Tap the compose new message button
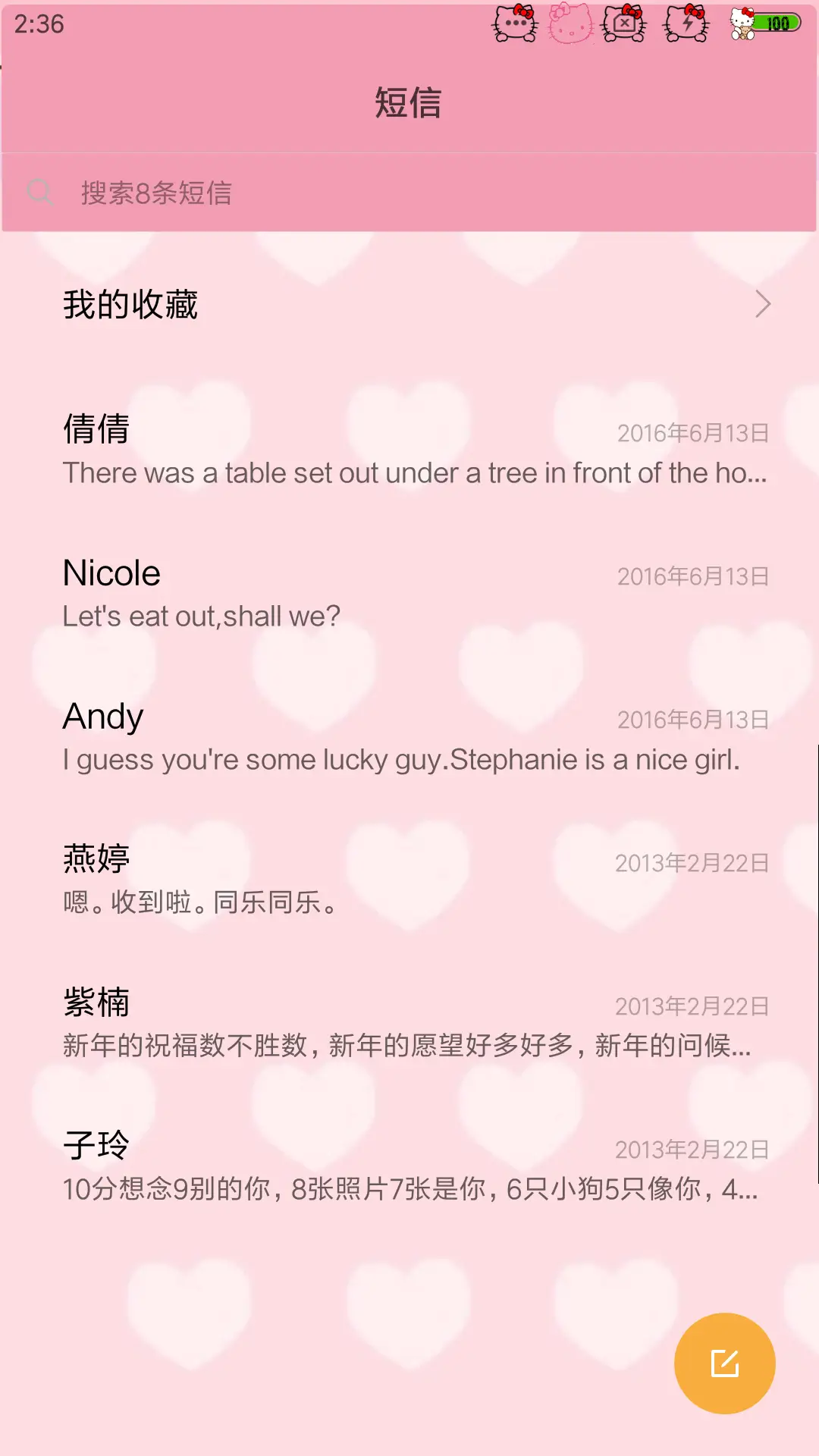 726,1363
